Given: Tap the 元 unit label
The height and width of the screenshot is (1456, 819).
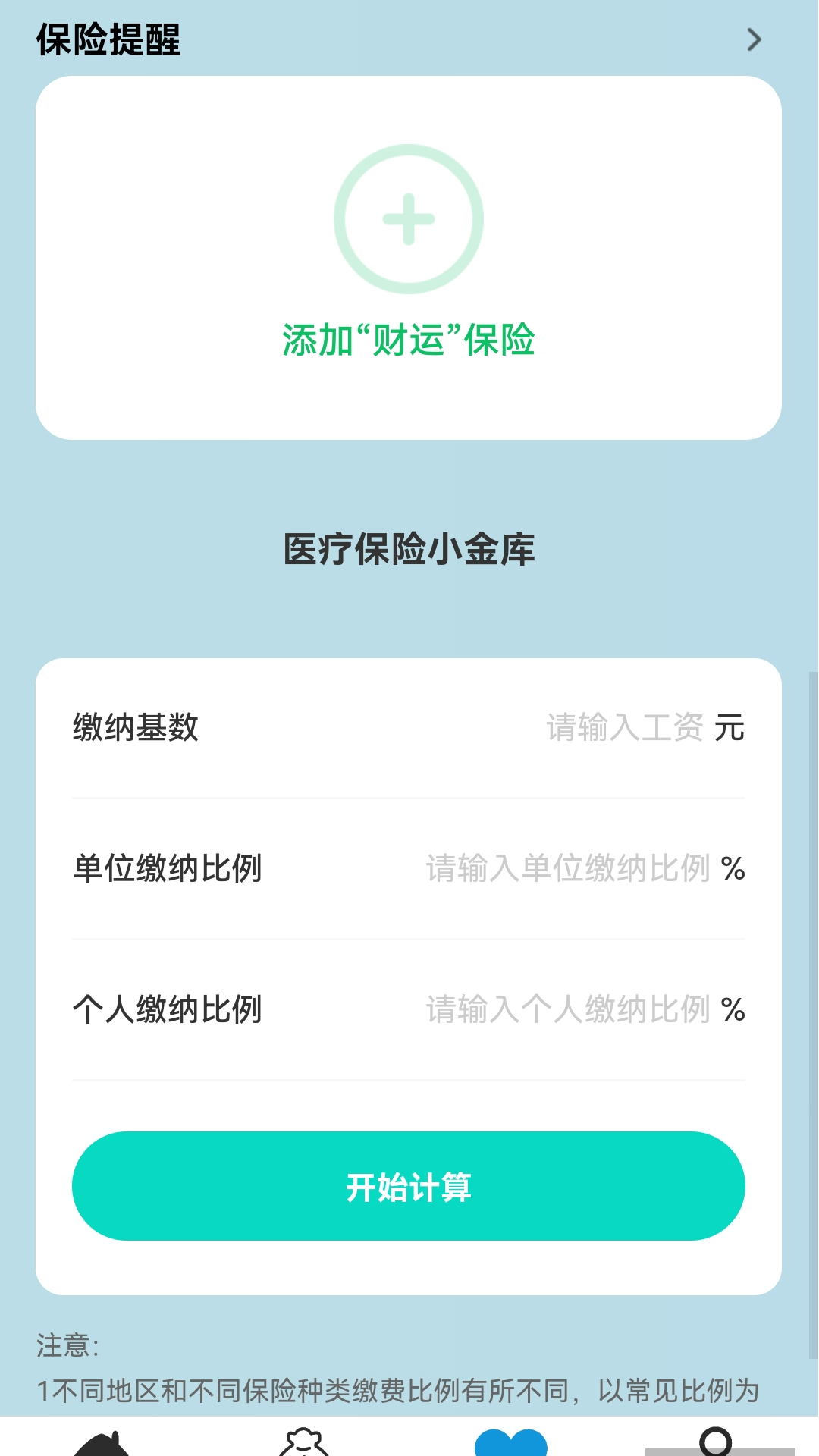Looking at the screenshot, I should [730, 728].
